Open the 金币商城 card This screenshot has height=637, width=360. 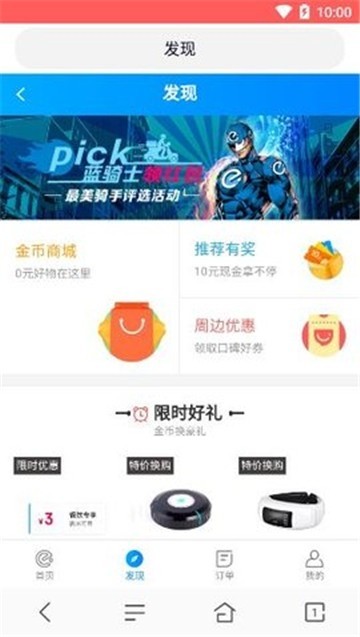point(89,297)
